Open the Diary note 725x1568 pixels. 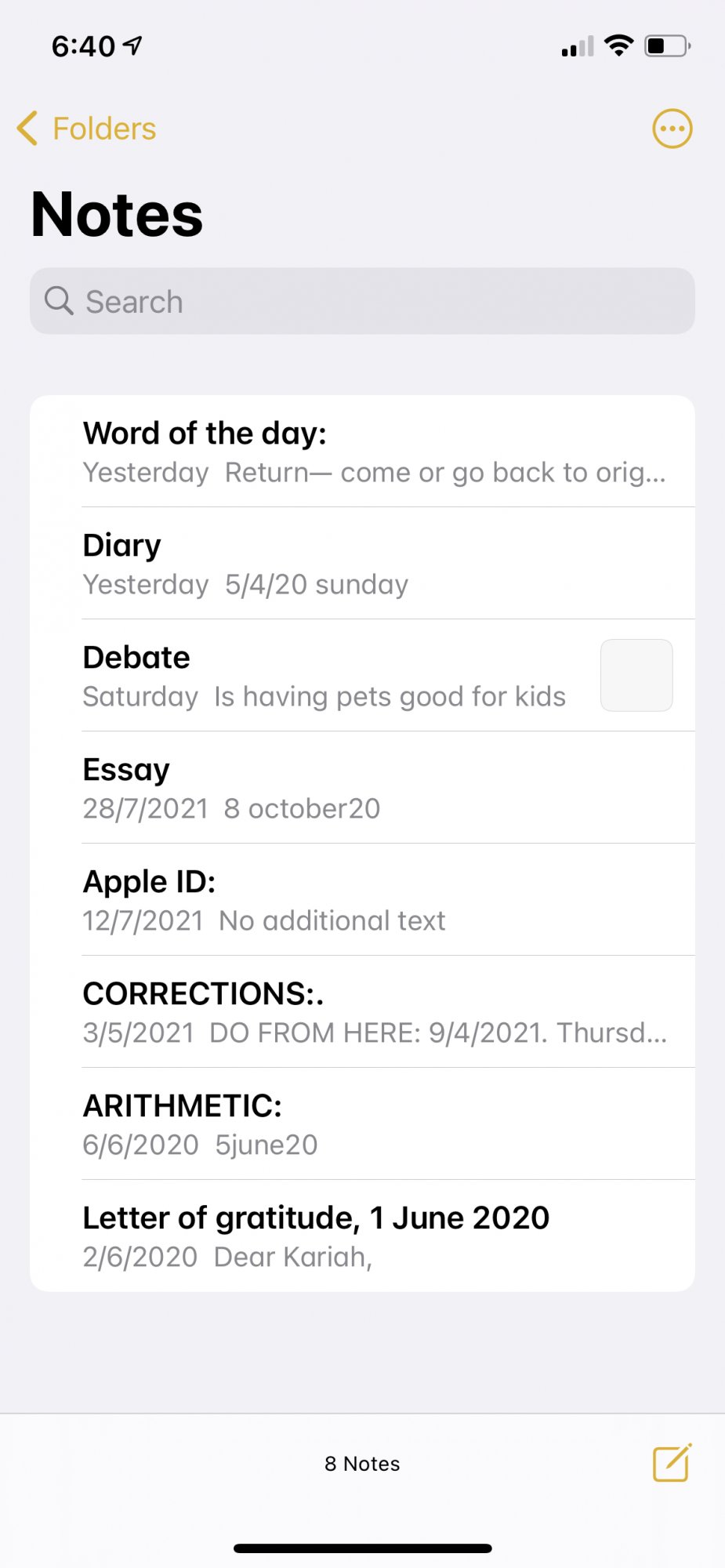[x=362, y=564]
